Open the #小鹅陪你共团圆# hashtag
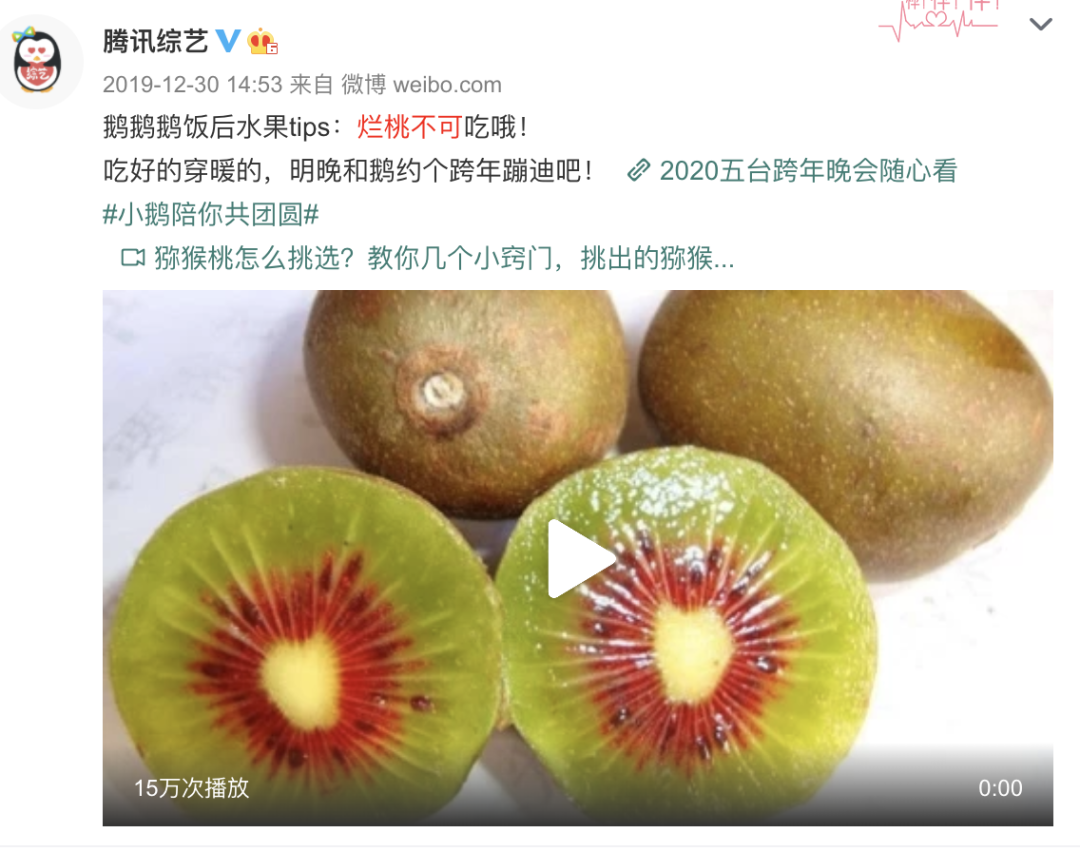Viewport: 1080px width, 852px height. tap(211, 214)
